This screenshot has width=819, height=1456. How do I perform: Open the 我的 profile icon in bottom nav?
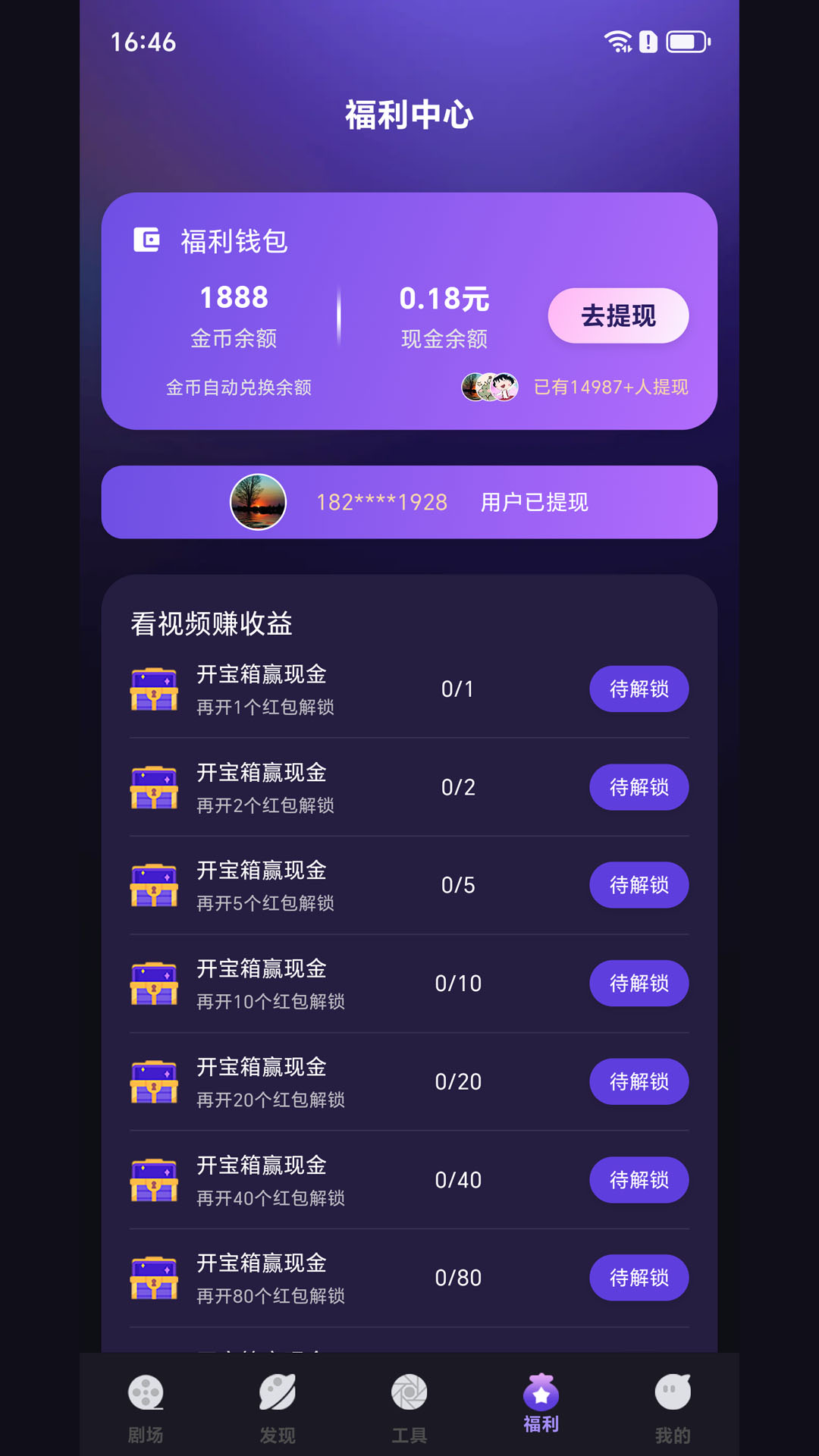[x=672, y=1392]
